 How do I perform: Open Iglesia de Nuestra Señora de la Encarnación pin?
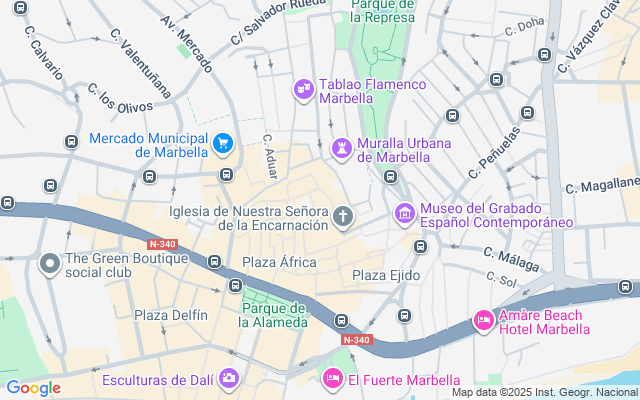[x=343, y=217]
